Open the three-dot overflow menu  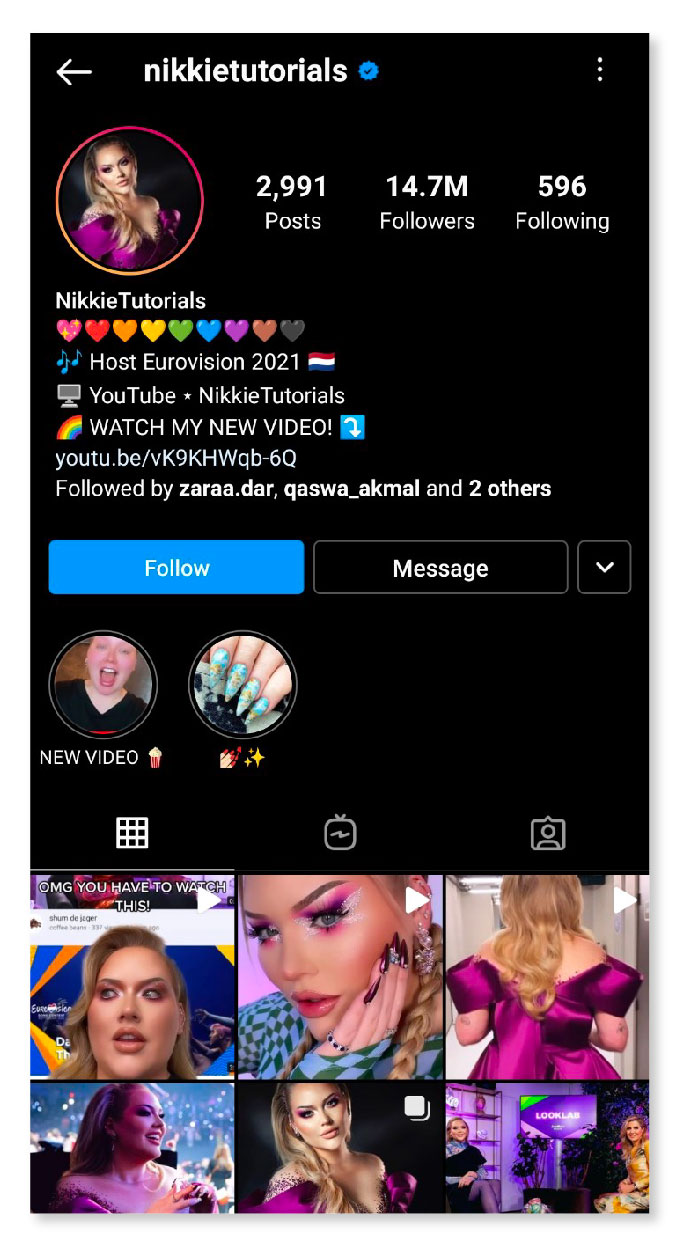pos(600,69)
